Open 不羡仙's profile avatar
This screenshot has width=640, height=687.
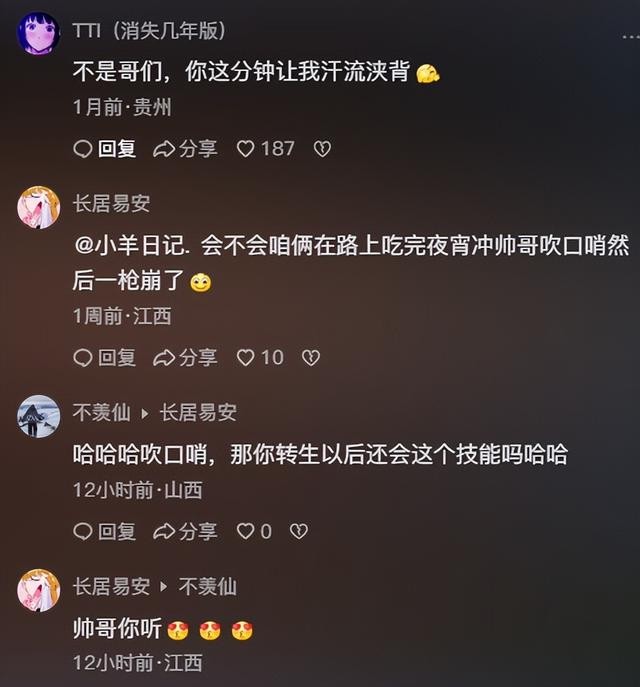39,415
